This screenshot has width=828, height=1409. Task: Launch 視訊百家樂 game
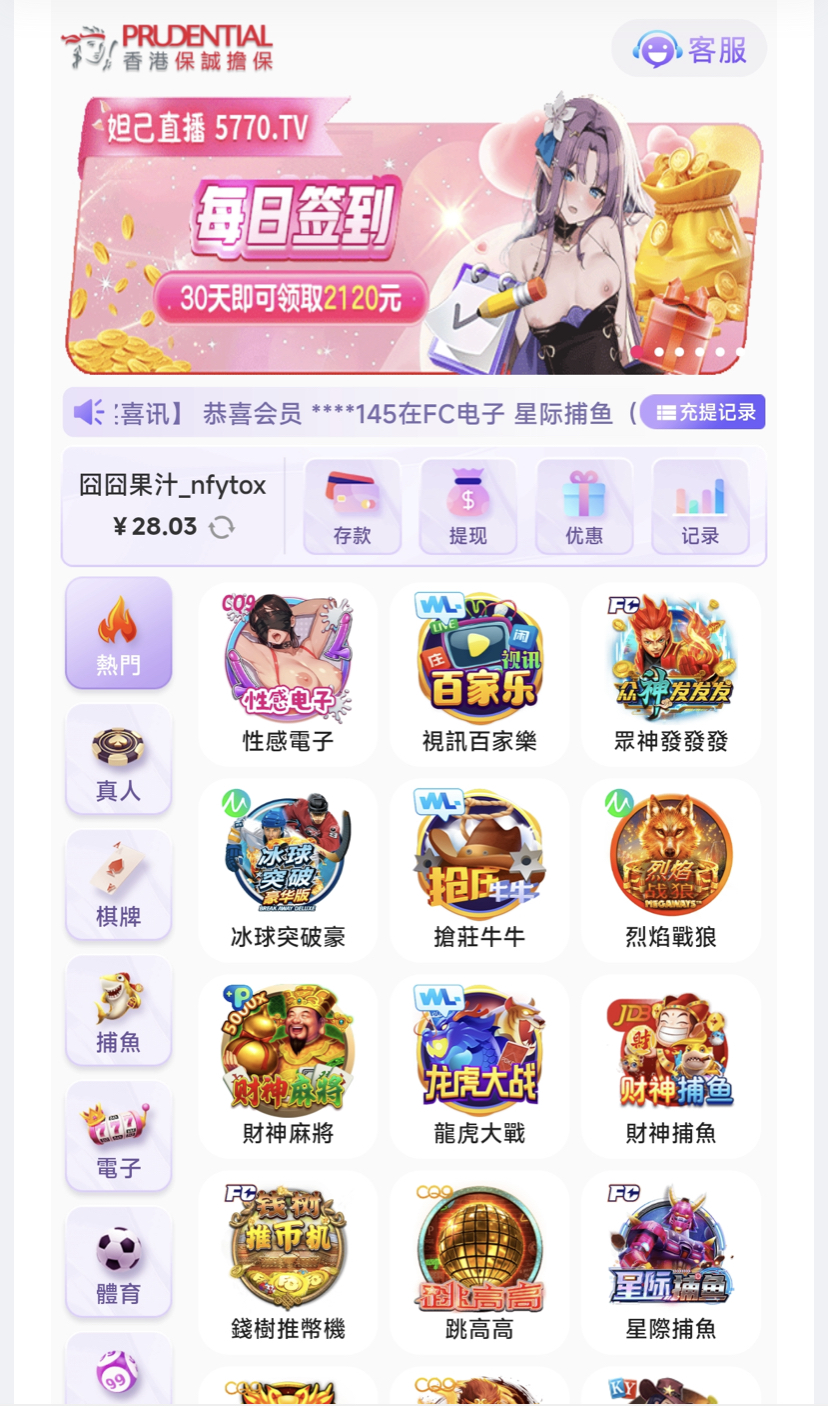point(480,672)
